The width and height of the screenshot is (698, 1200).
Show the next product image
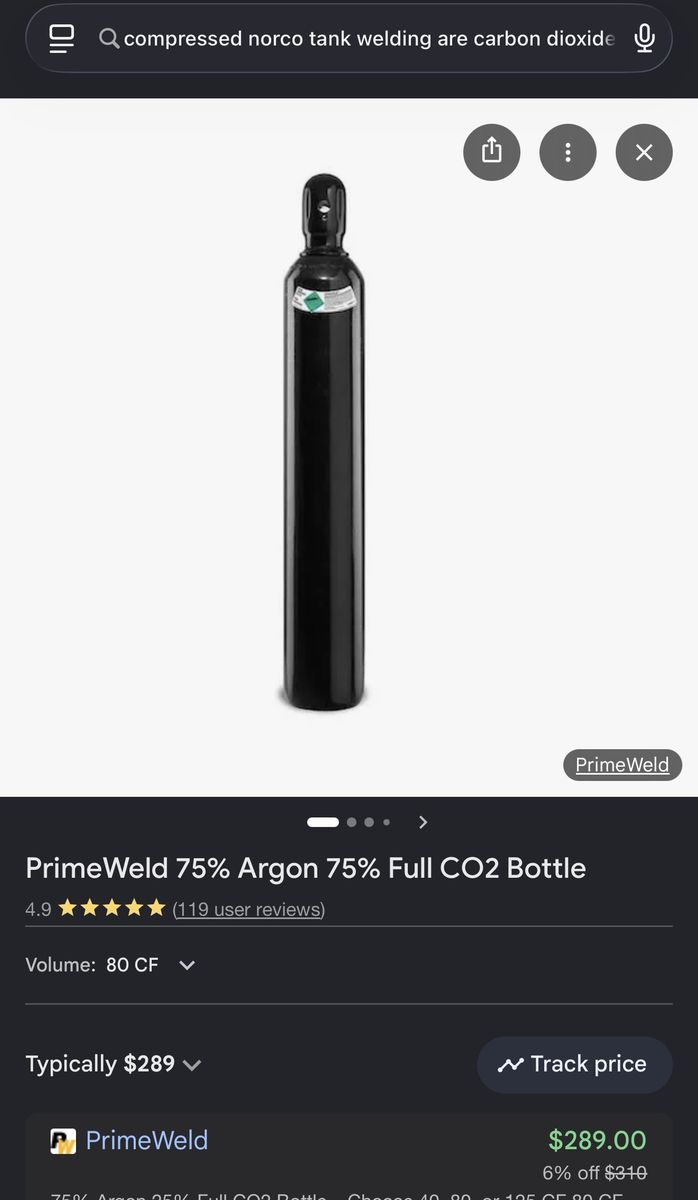click(x=423, y=822)
